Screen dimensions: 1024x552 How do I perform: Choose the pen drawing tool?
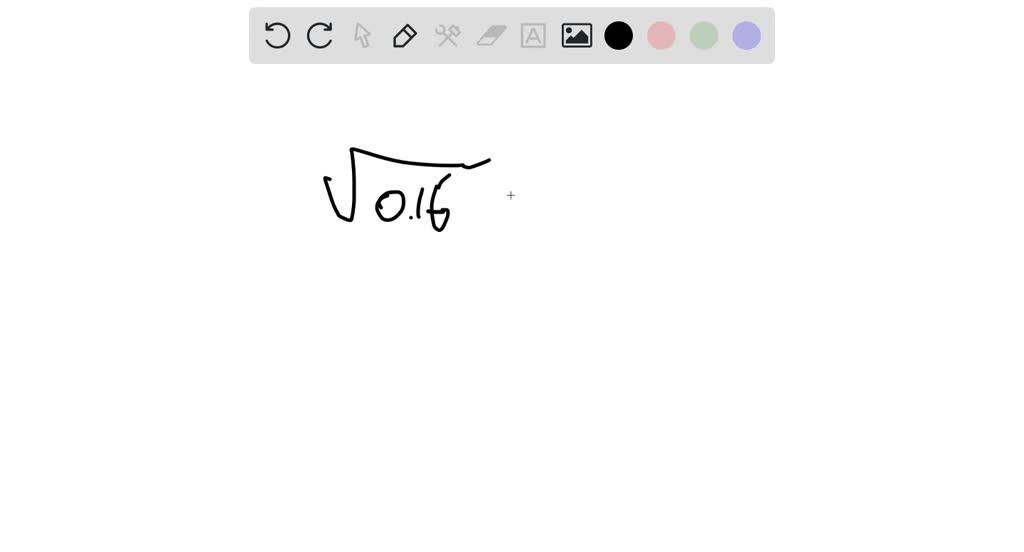click(x=404, y=36)
